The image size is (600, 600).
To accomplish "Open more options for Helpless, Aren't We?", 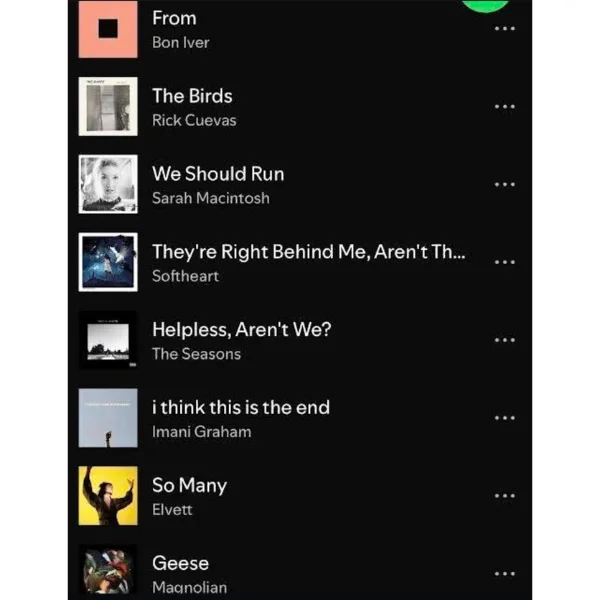I will pyautogui.click(x=505, y=340).
